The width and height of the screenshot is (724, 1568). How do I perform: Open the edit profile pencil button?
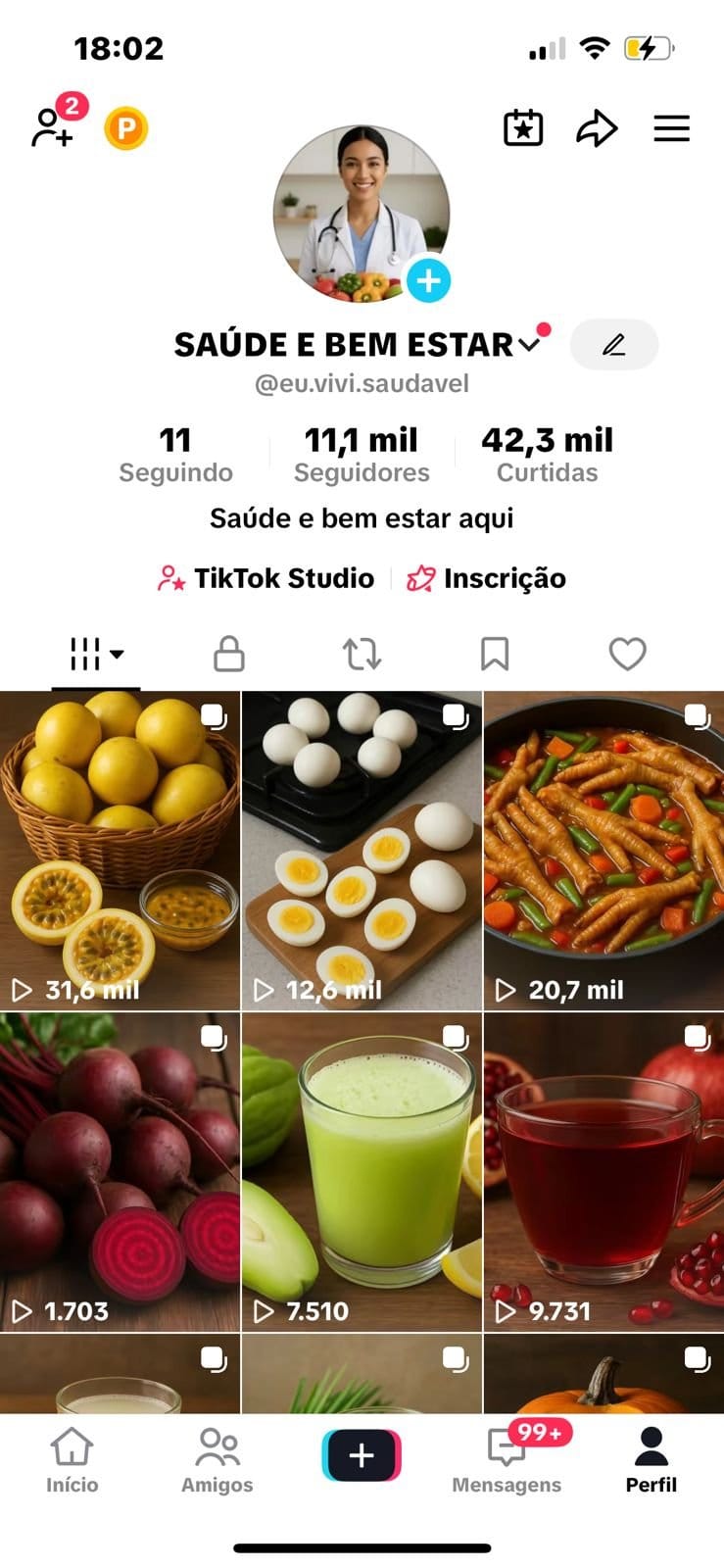pyautogui.click(x=614, y=345)
